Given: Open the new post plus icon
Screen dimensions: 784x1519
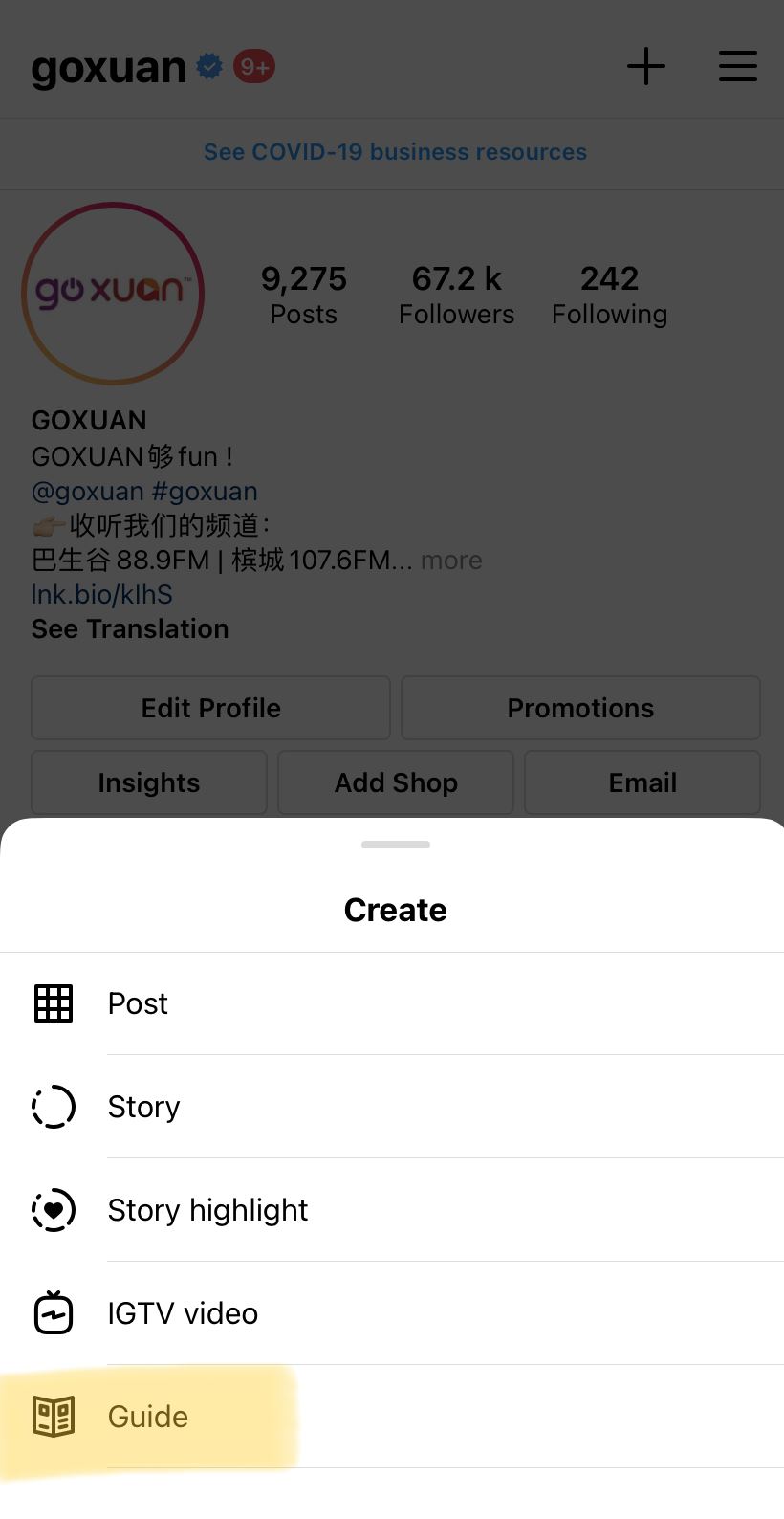Looking at the screenshot, I should pyautogui.click(x=645, y=66).
